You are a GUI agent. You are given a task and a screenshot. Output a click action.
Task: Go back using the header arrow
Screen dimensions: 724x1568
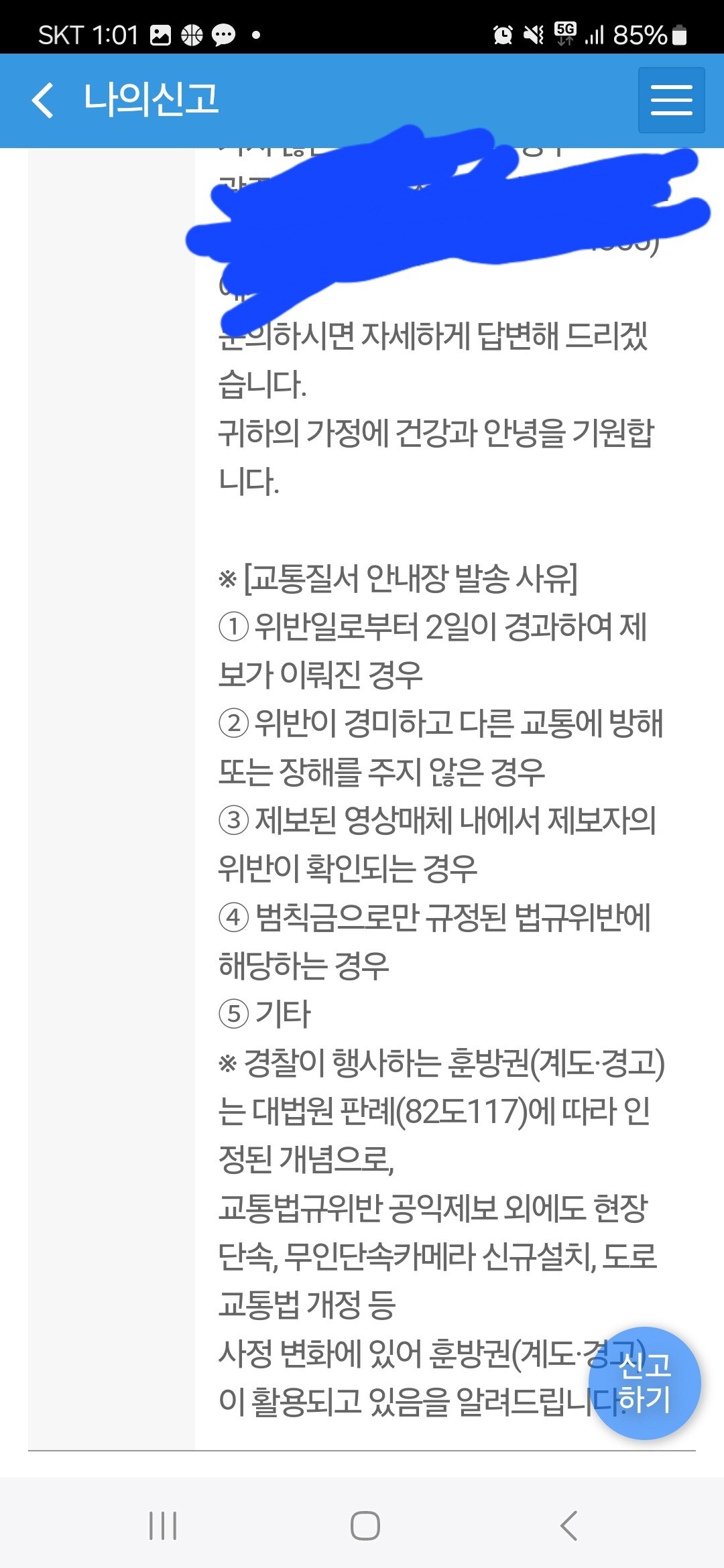(42, 101)
